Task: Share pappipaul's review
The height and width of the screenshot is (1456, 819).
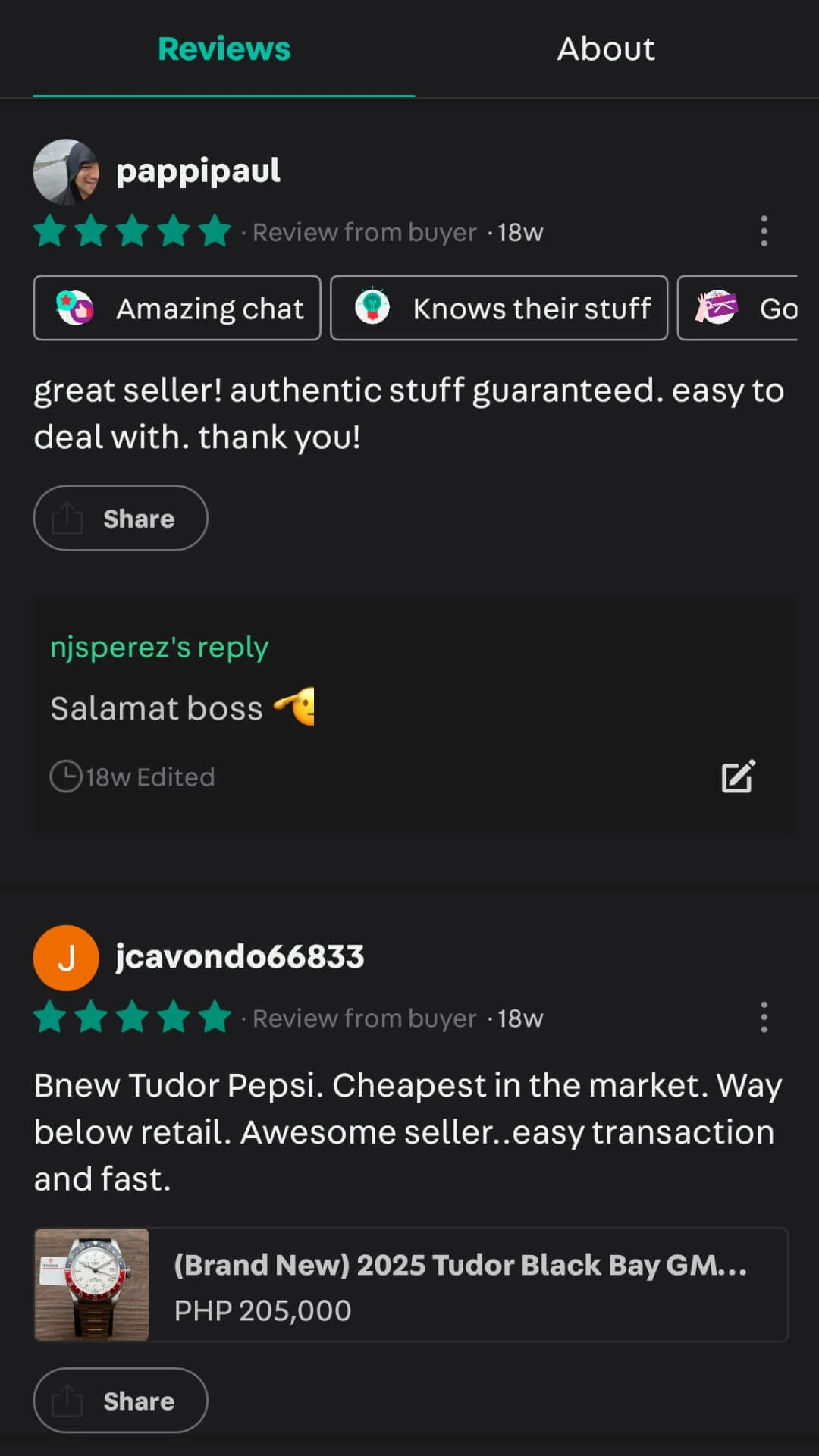Action: pos(121,518)
